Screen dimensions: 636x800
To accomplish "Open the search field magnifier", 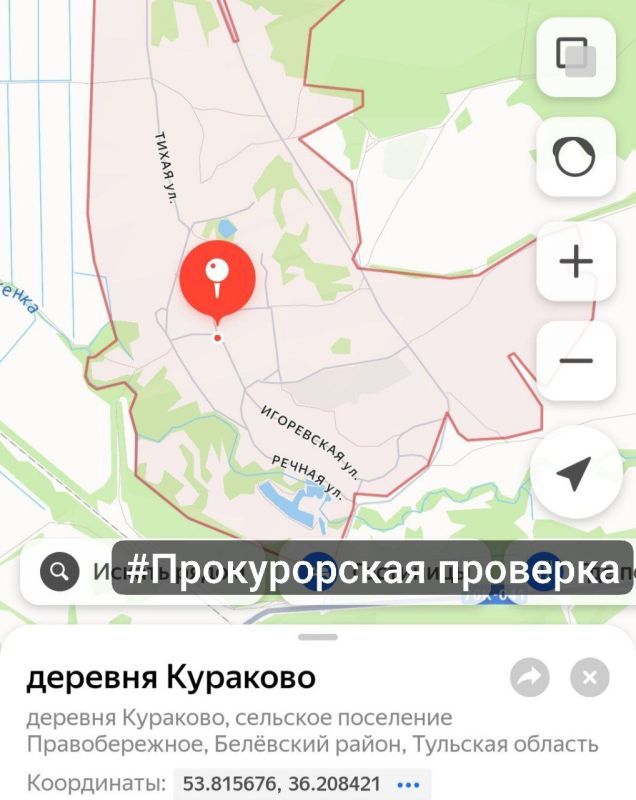I will pyautogui.click(x=60, y=571).
